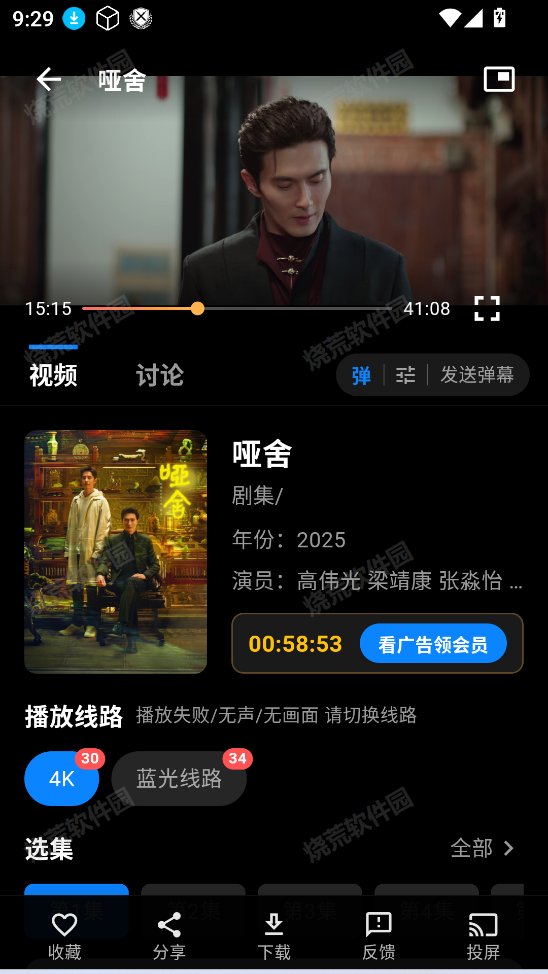Tap 看广告领会员 button

(433, 644)
